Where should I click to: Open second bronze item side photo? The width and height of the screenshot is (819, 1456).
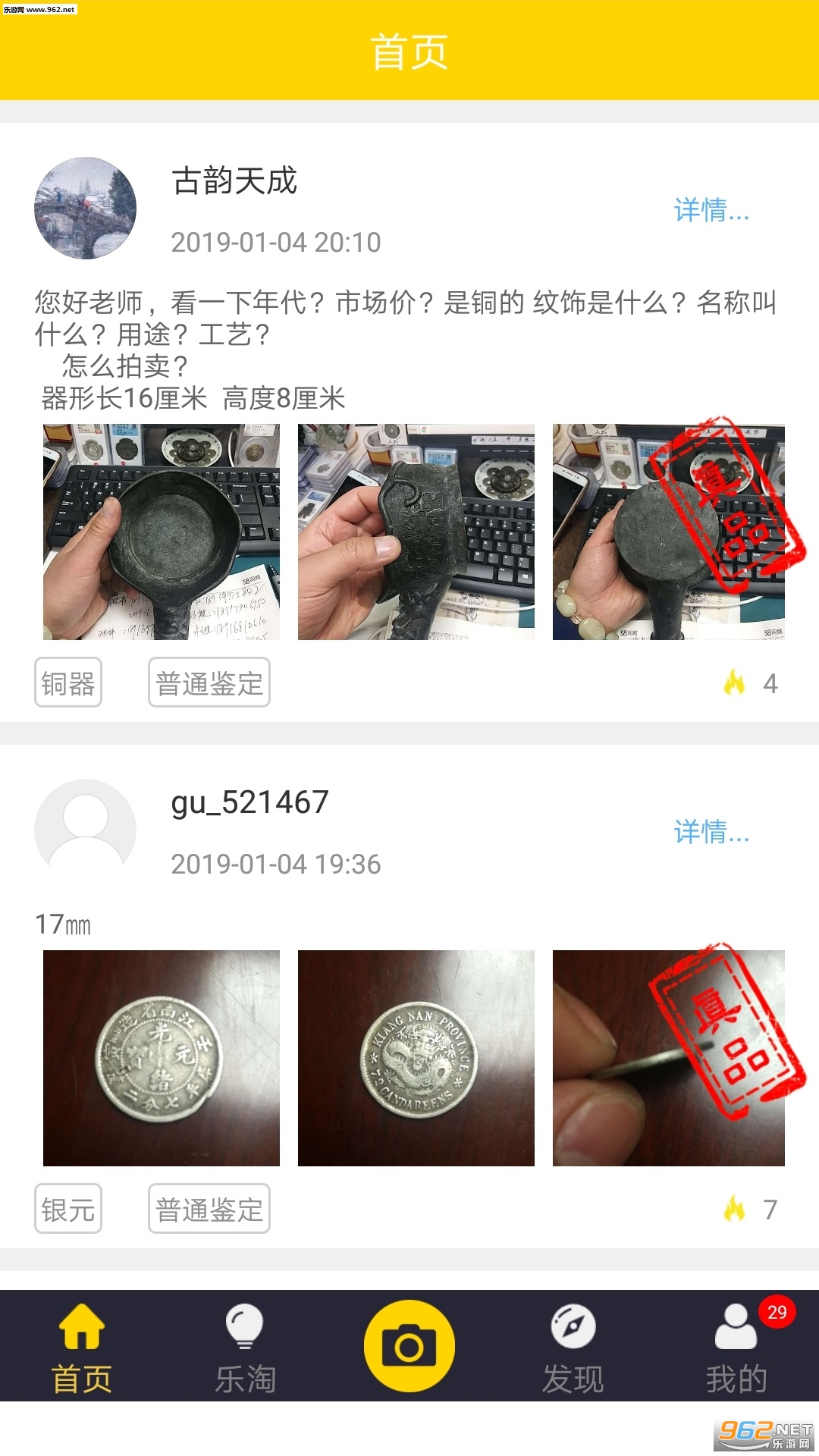coord(416,532)
